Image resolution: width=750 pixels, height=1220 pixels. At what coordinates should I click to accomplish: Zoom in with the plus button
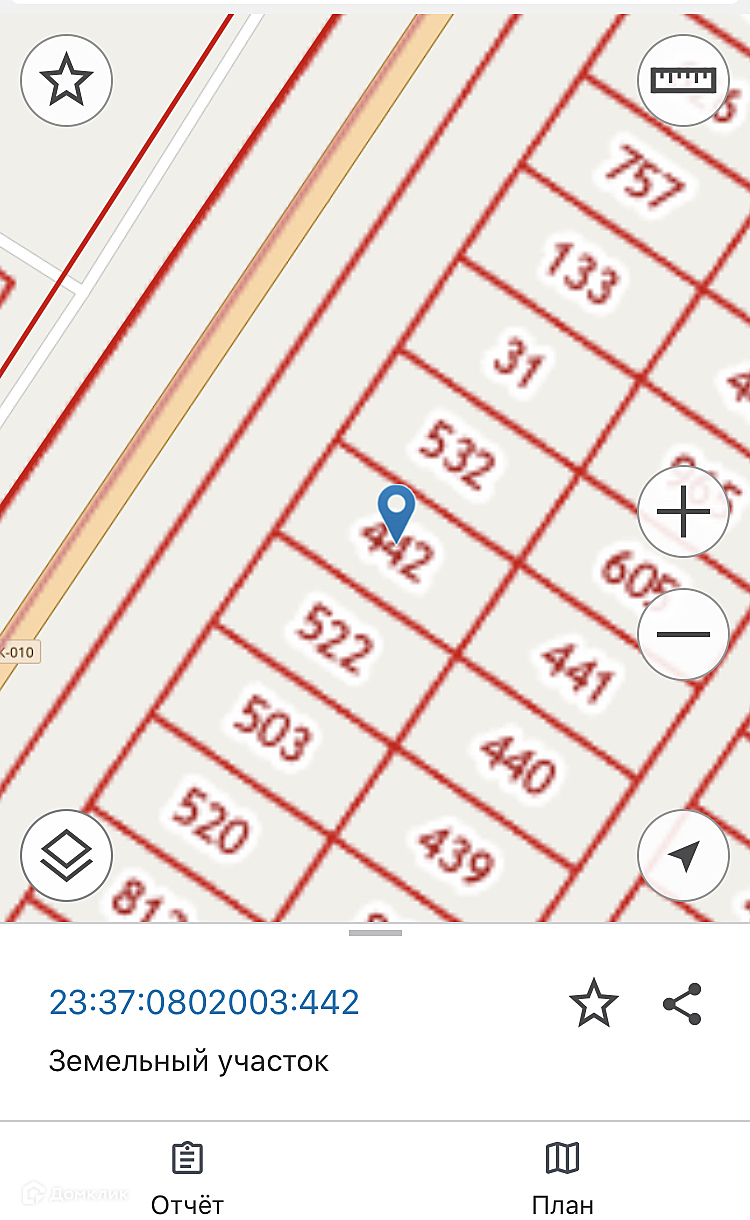[683, 512]
